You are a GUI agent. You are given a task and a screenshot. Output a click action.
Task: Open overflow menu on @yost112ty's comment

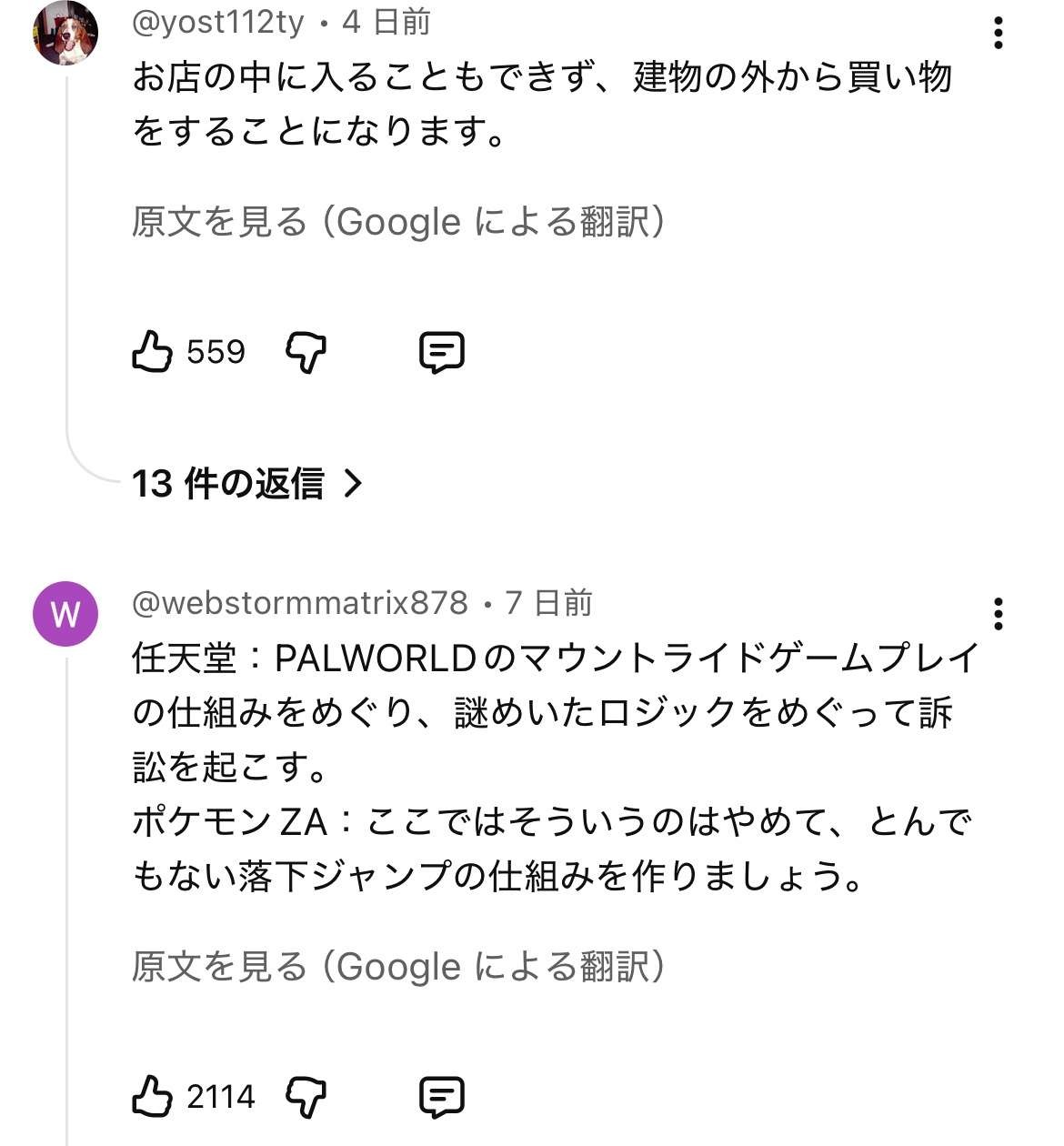(999, 34)
